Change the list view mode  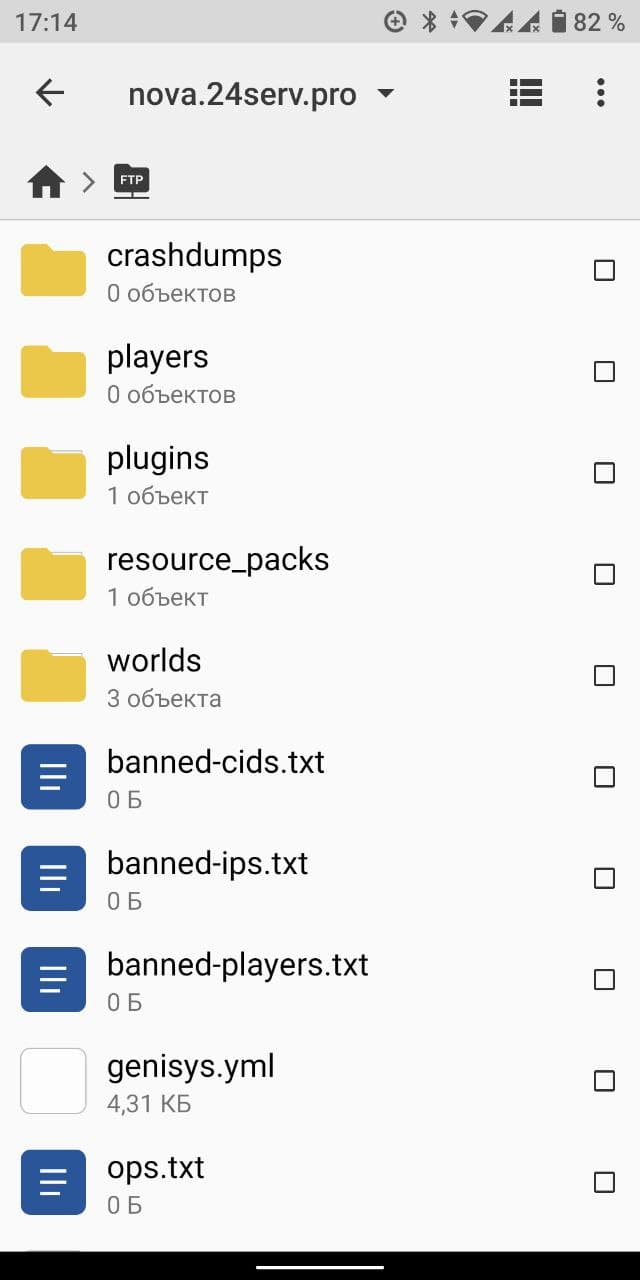[525, 93]
